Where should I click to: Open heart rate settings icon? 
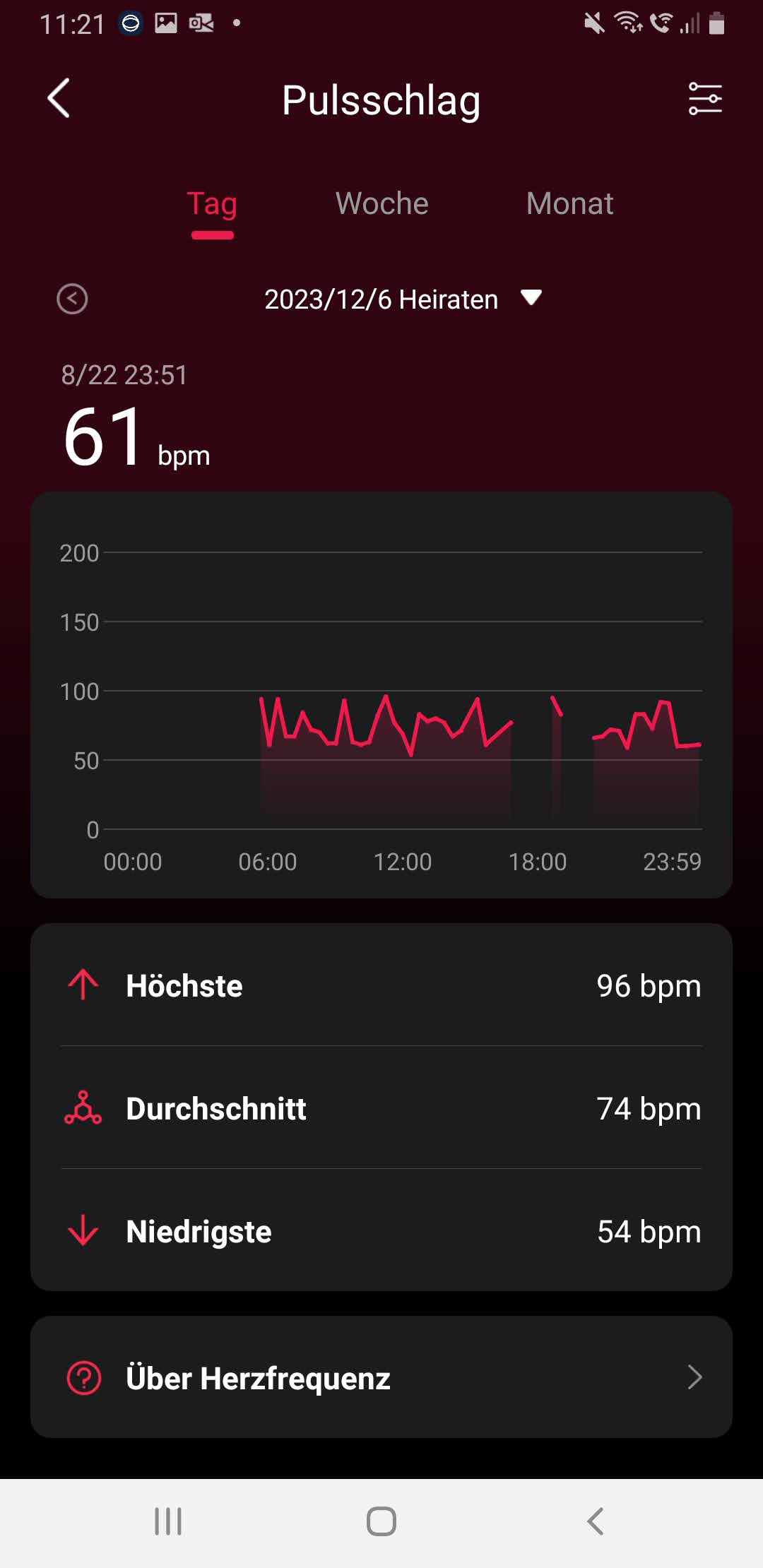tap(704, 98)
